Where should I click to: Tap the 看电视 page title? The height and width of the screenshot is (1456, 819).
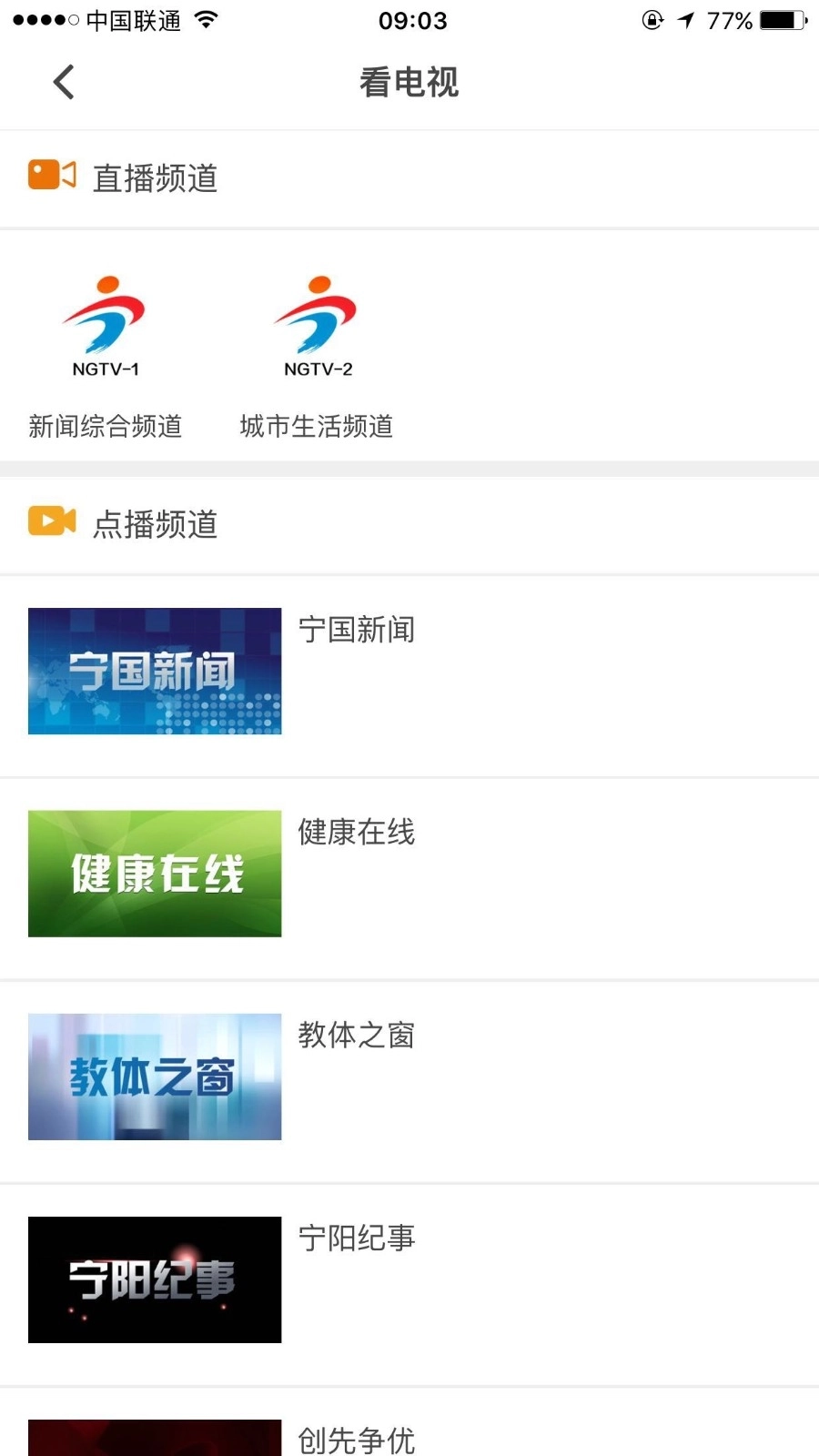coord(409,81)
